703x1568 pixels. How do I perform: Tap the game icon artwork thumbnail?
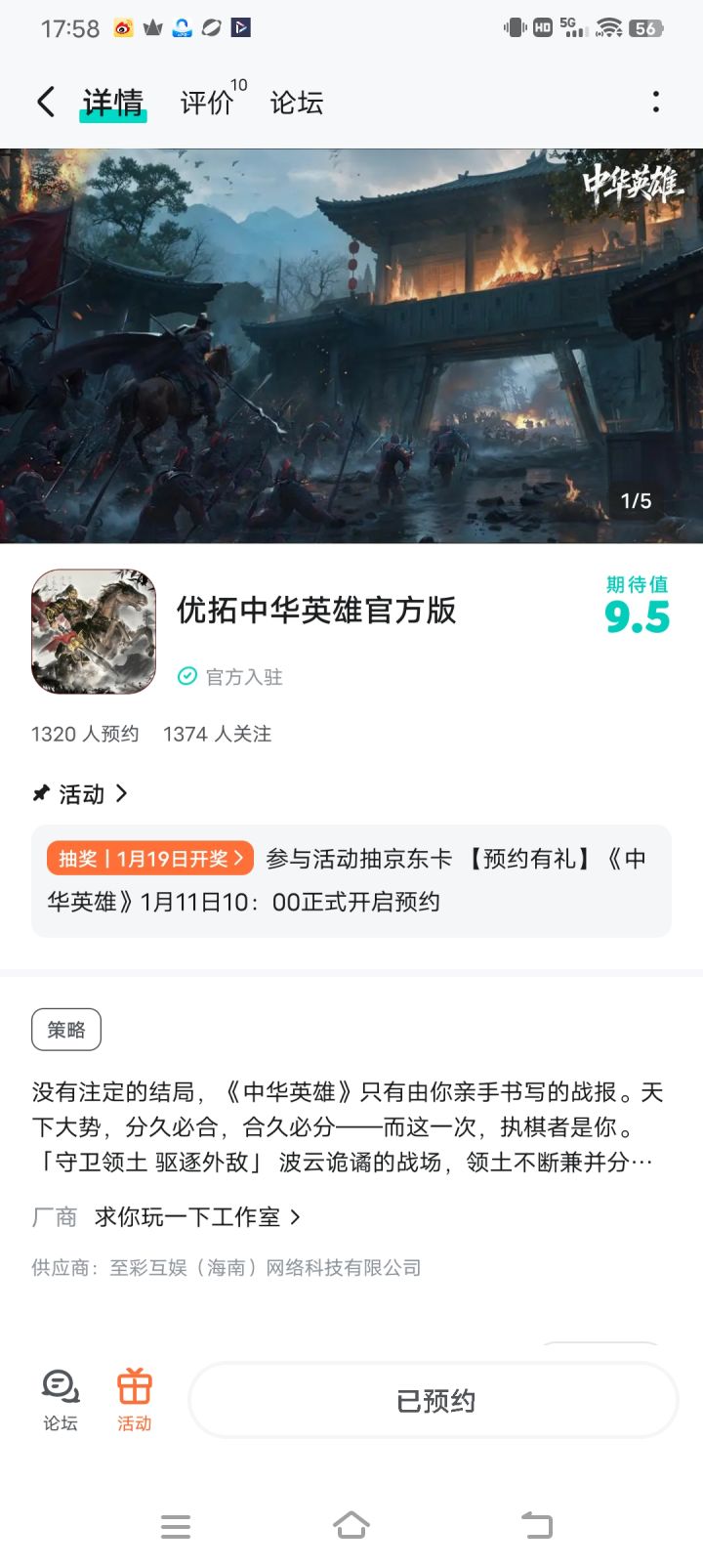93,631
